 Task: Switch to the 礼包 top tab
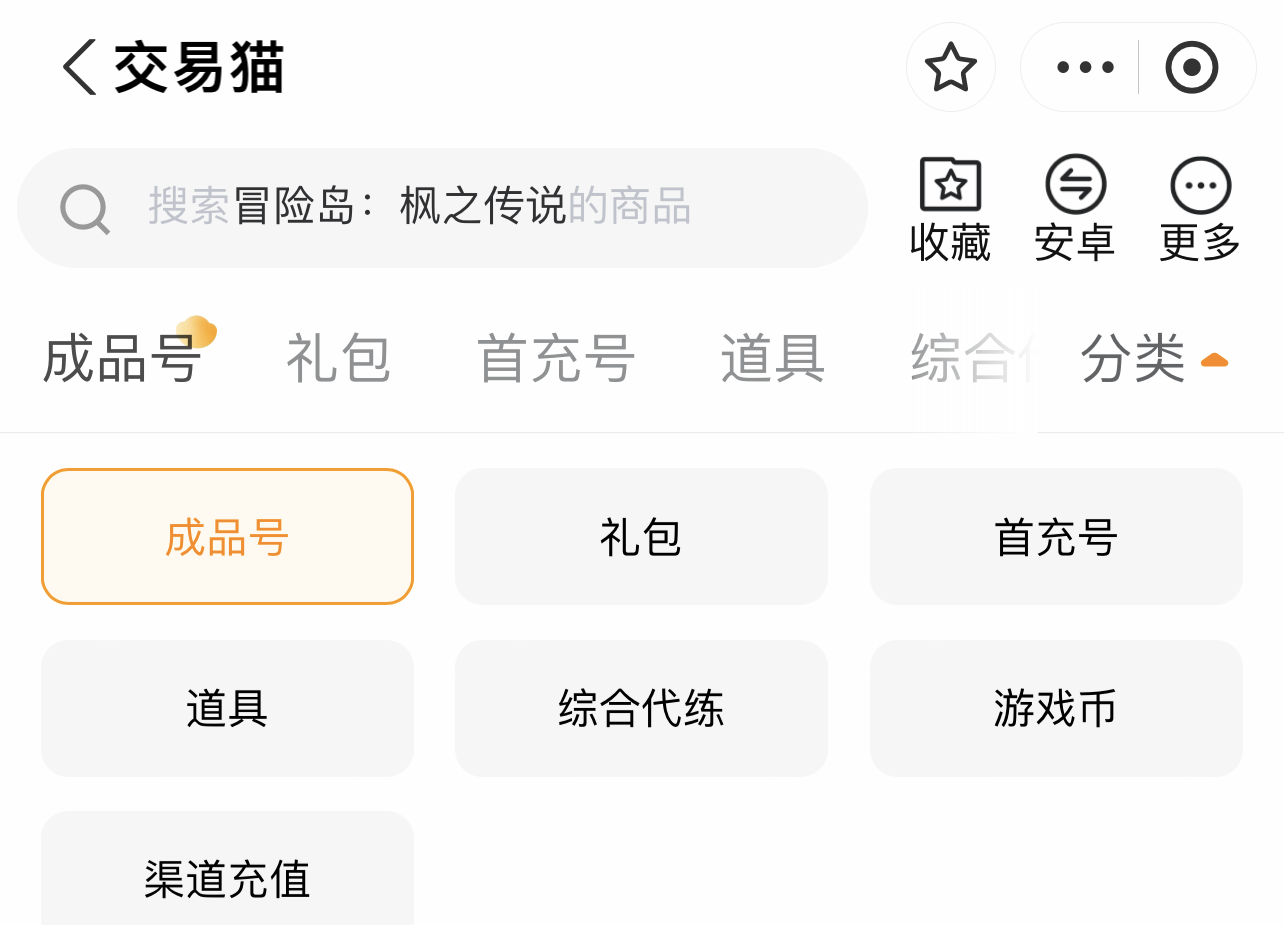point(338,359)
